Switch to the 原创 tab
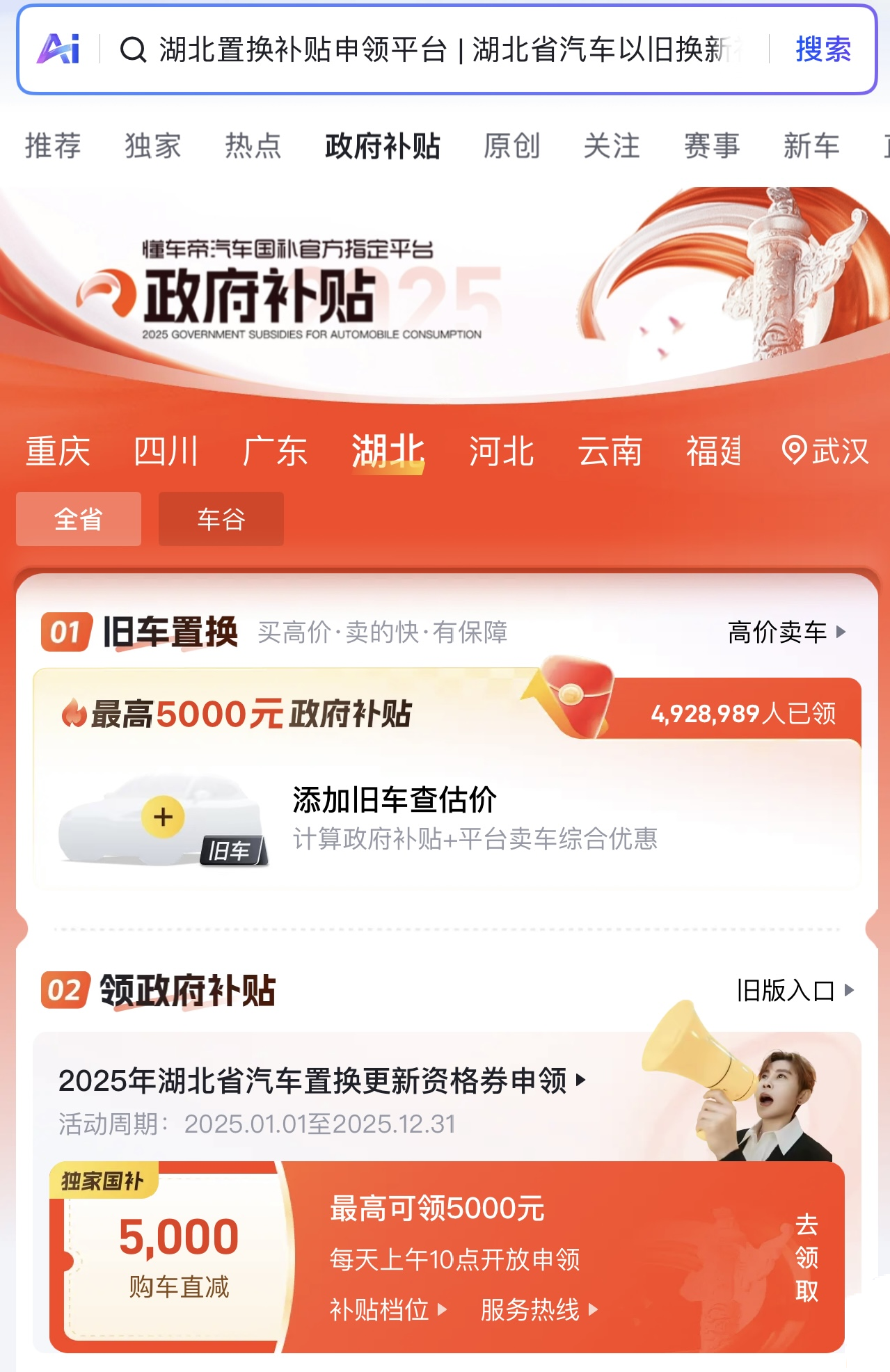890x1372 pixels. coord(511,146)
